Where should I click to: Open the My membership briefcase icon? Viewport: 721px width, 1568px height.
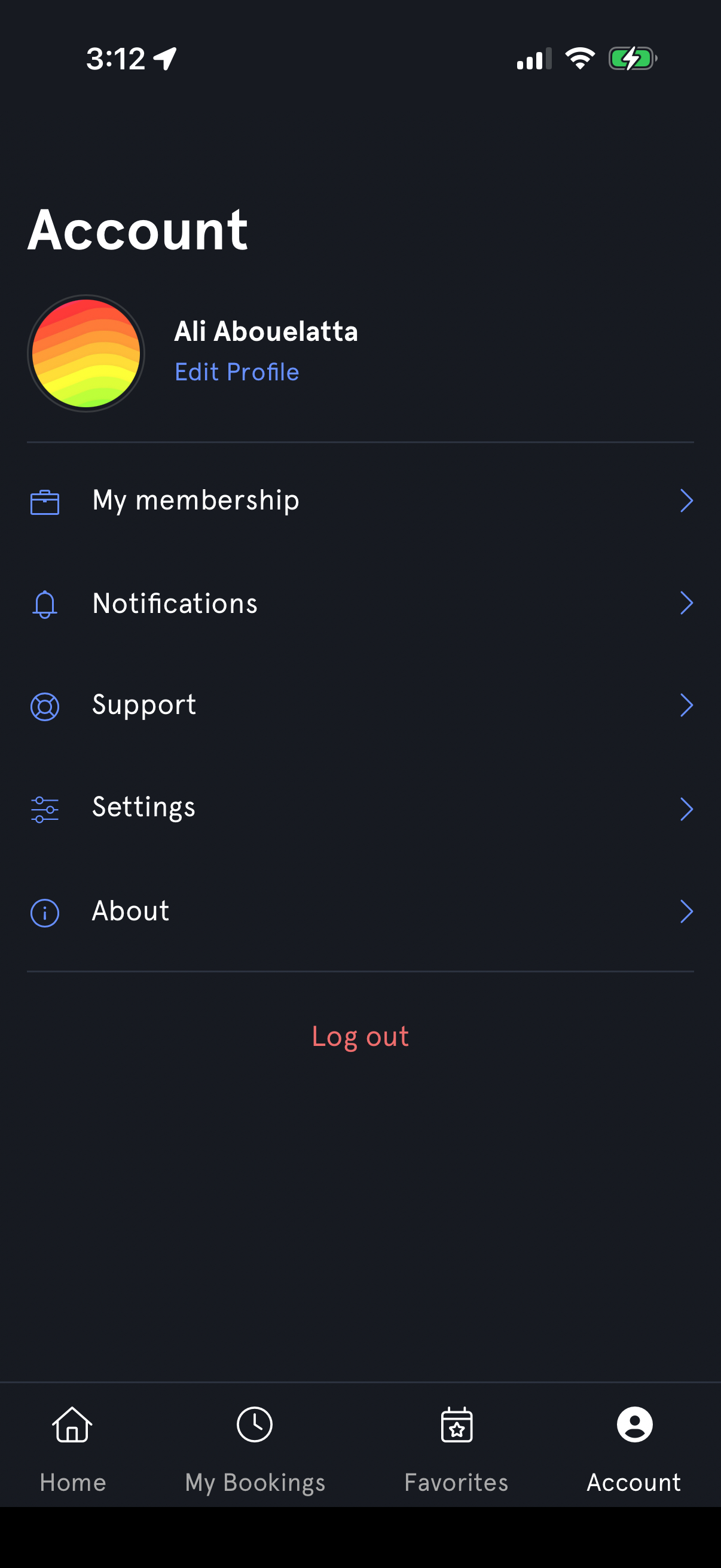[x=44, y=501]
